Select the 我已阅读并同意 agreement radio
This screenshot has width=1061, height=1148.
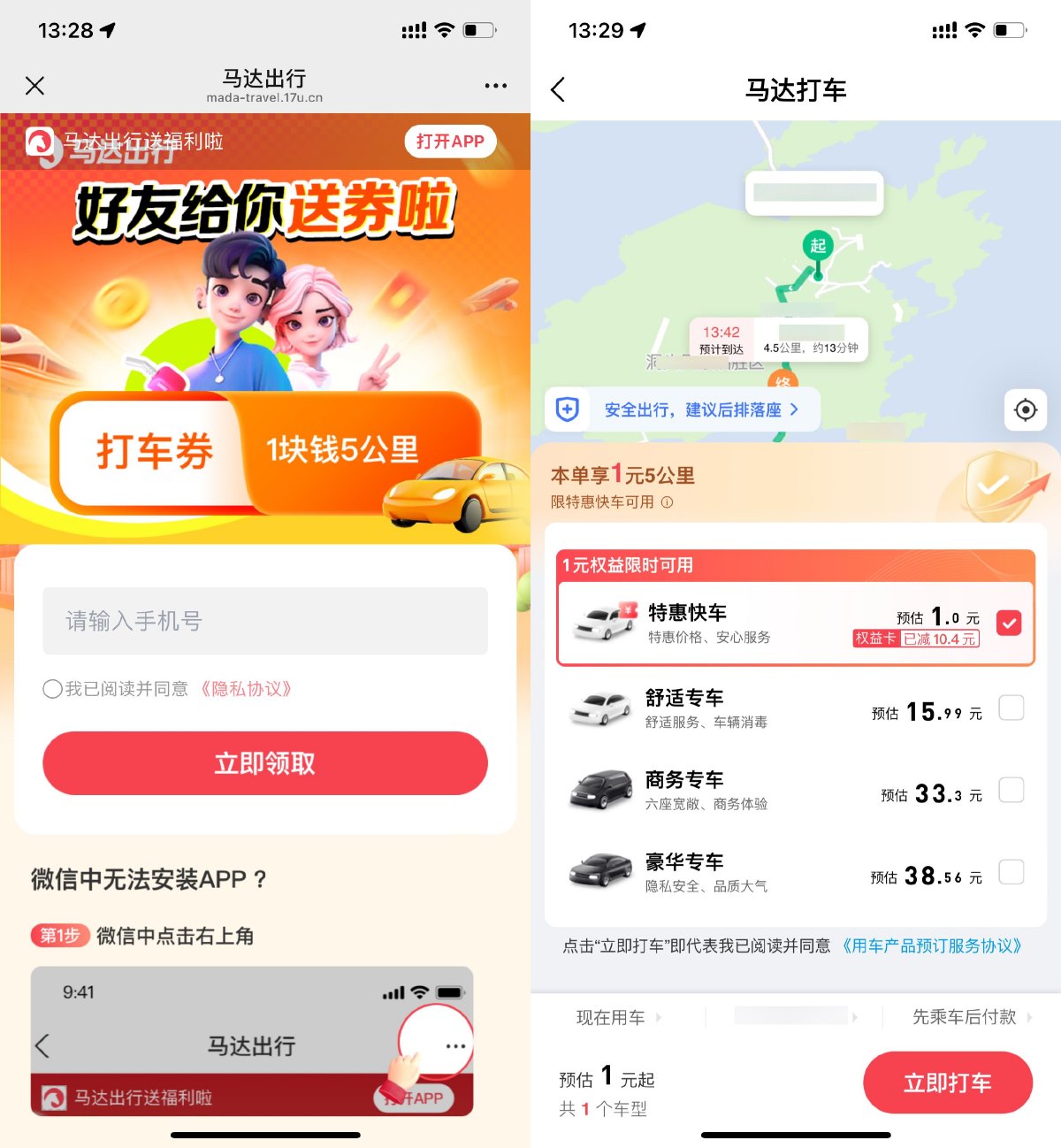pos(52,689)
